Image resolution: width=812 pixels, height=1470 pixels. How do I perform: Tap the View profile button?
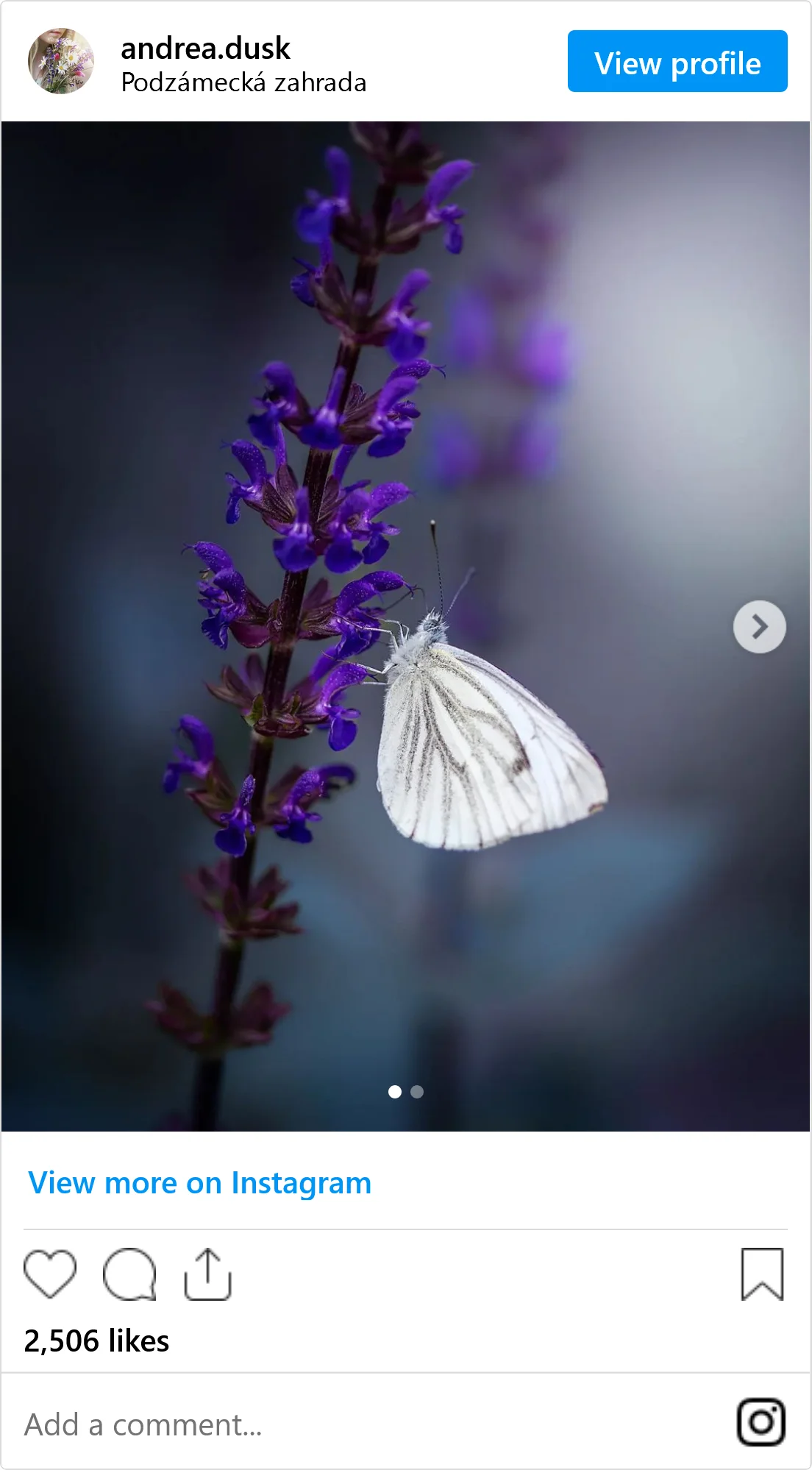click(677, 62)
